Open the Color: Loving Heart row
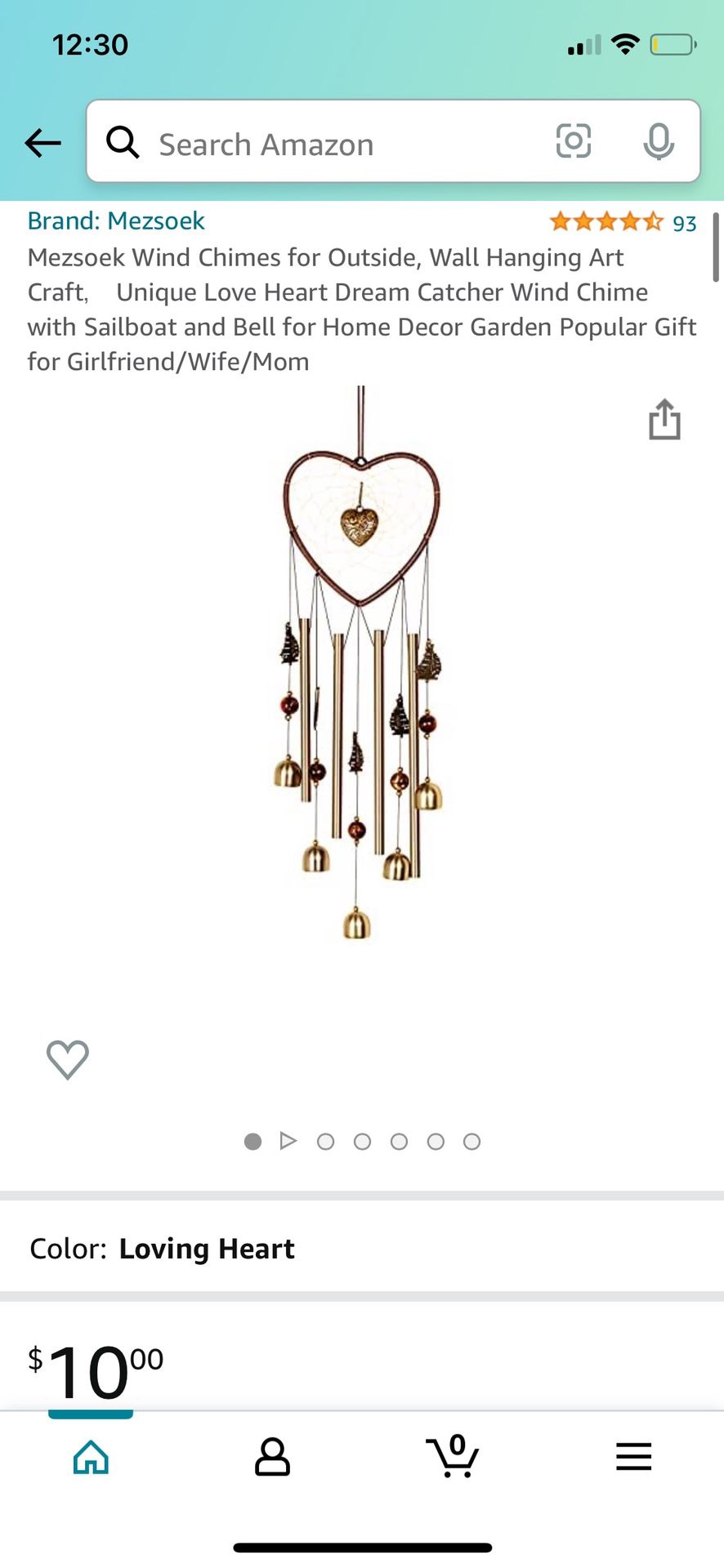Viewport: 724px width, 1568px height. tap(361, 1249)
